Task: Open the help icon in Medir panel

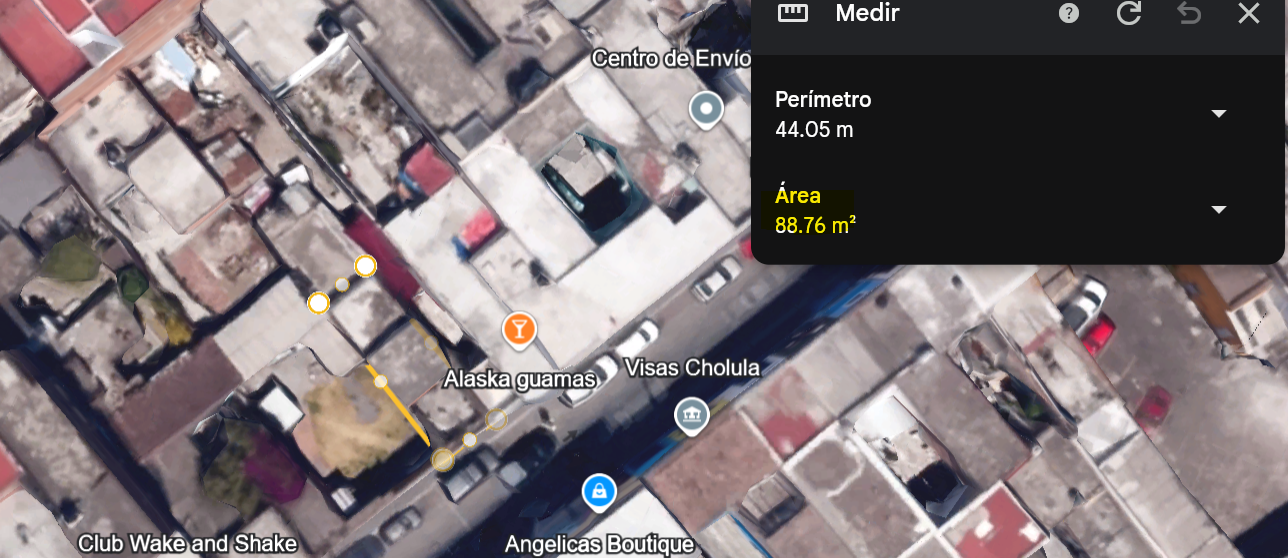Action: coord(1069,14)
